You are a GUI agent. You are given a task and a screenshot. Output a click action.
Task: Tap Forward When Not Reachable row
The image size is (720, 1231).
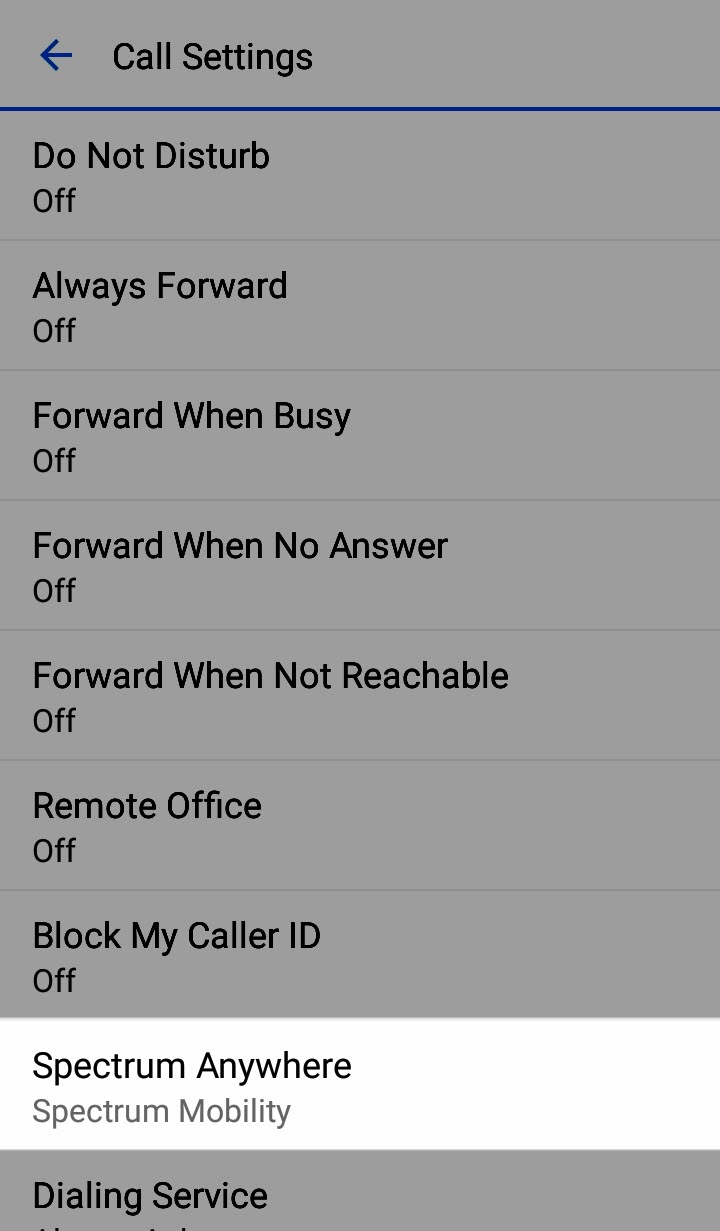coord(360,696)
